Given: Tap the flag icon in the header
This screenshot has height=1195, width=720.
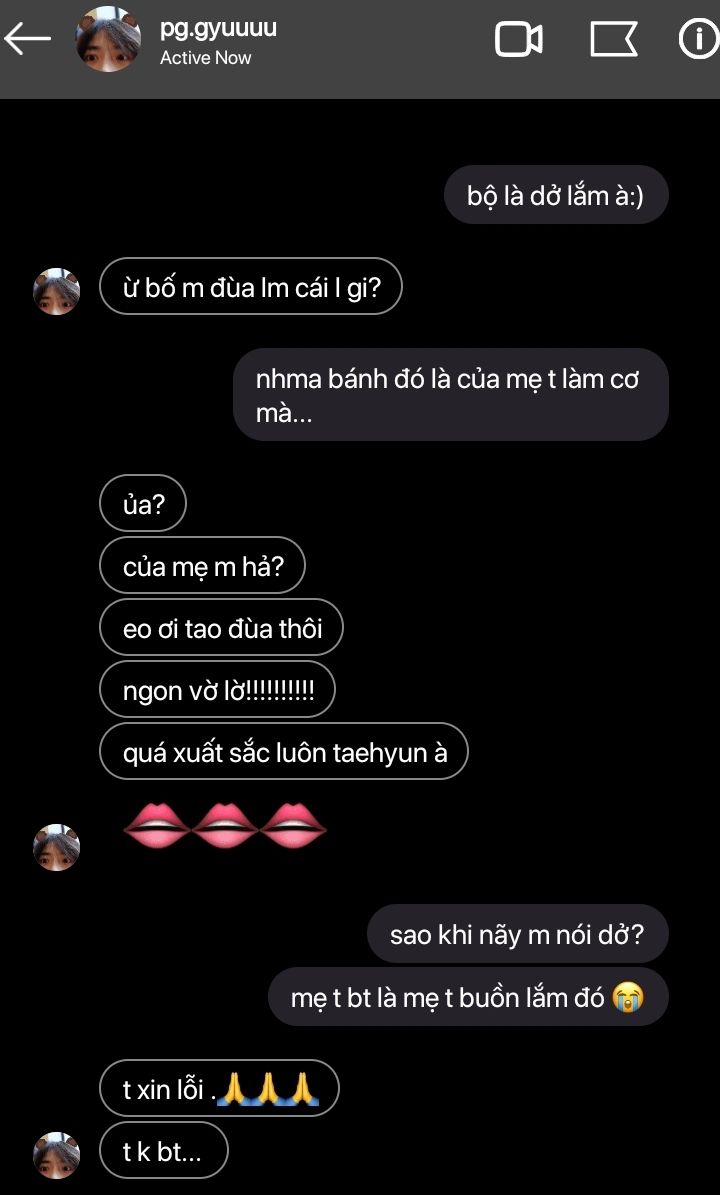Looking at the screenshot, I should click(614, 39).
